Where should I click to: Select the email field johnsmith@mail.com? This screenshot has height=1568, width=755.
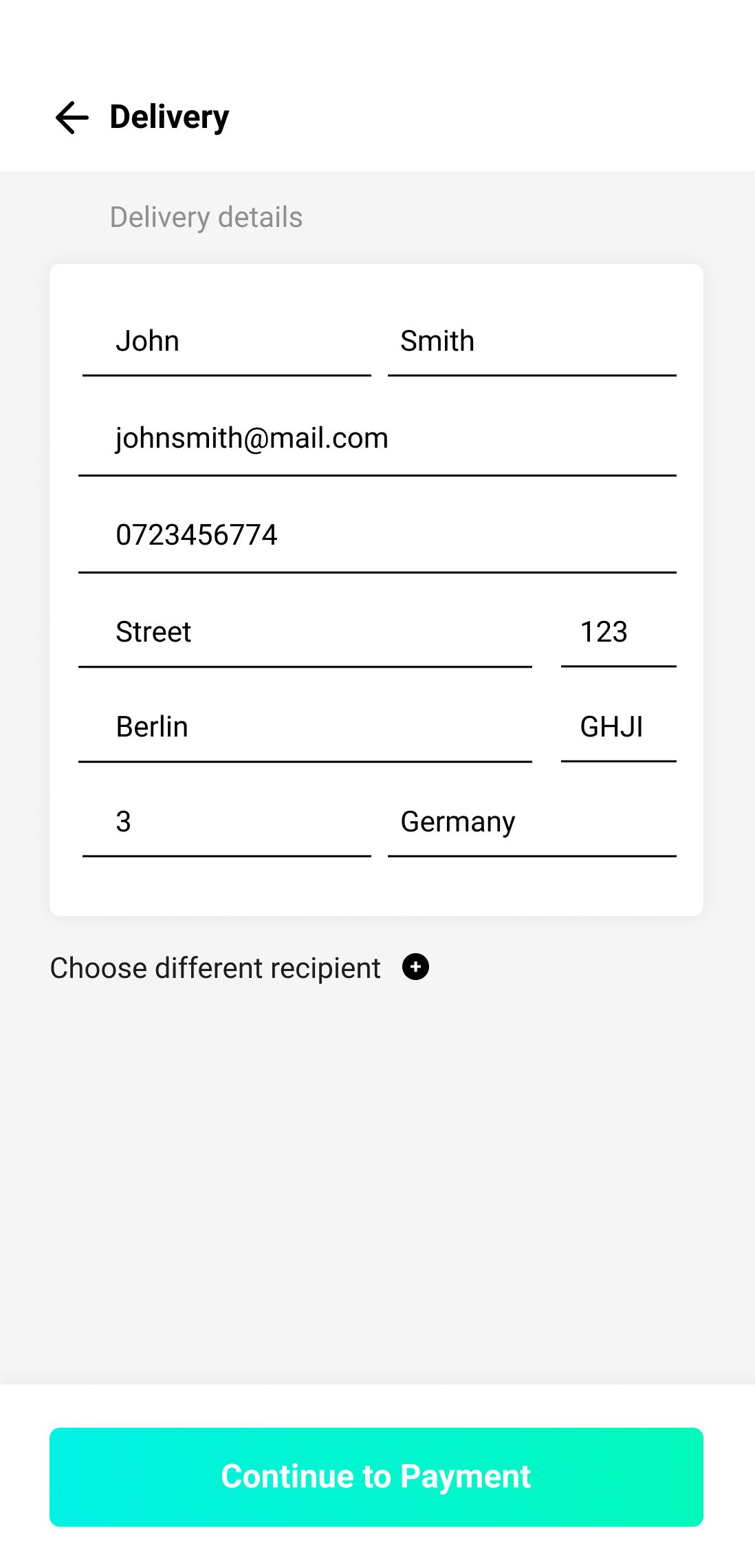pos(377,439)
